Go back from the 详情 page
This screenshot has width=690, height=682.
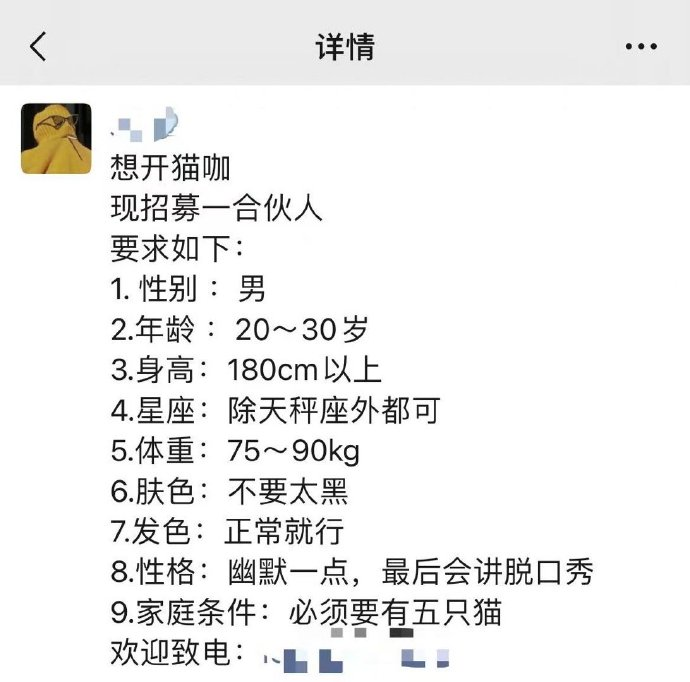38,46
